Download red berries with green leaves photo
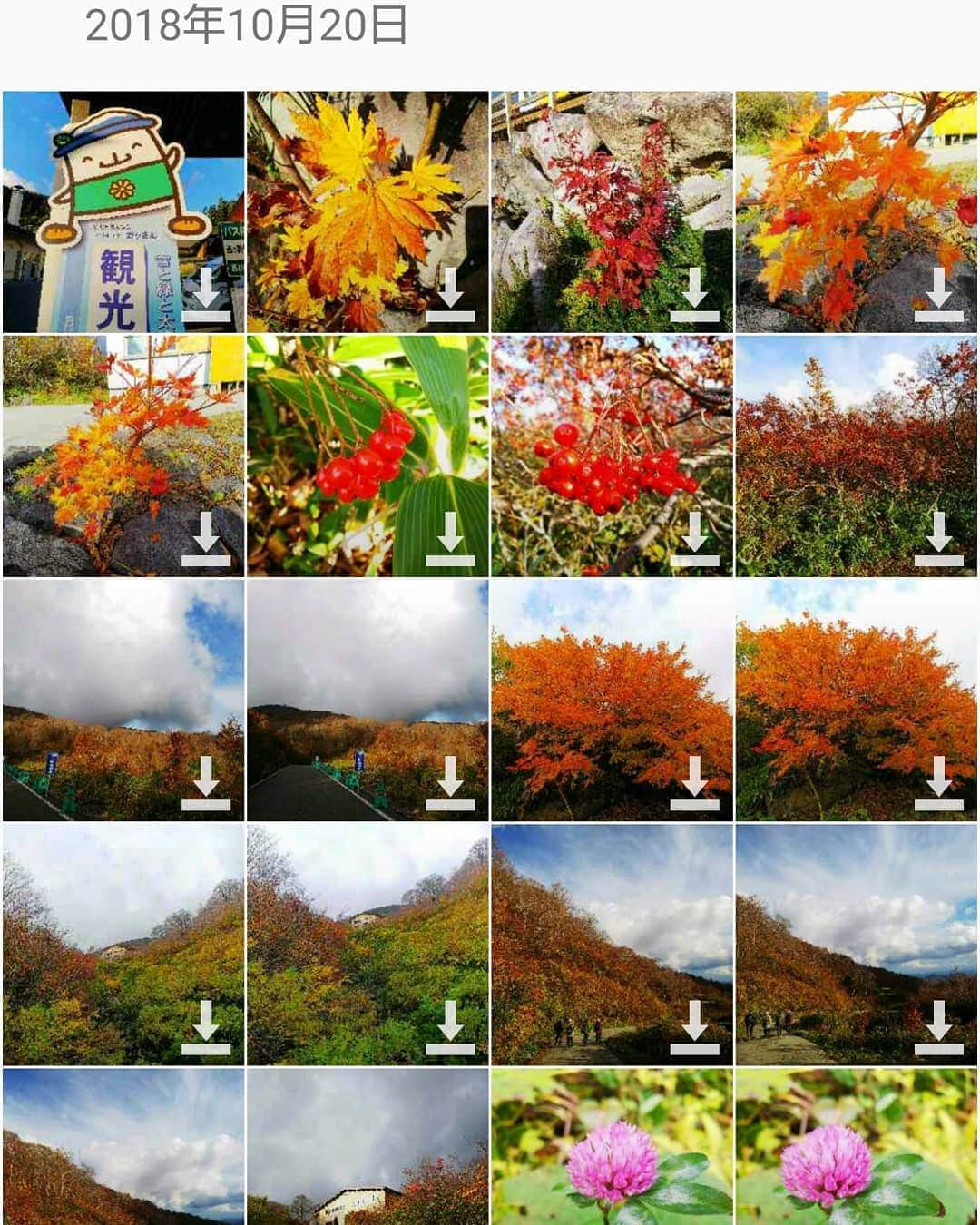 click(451, 540)
